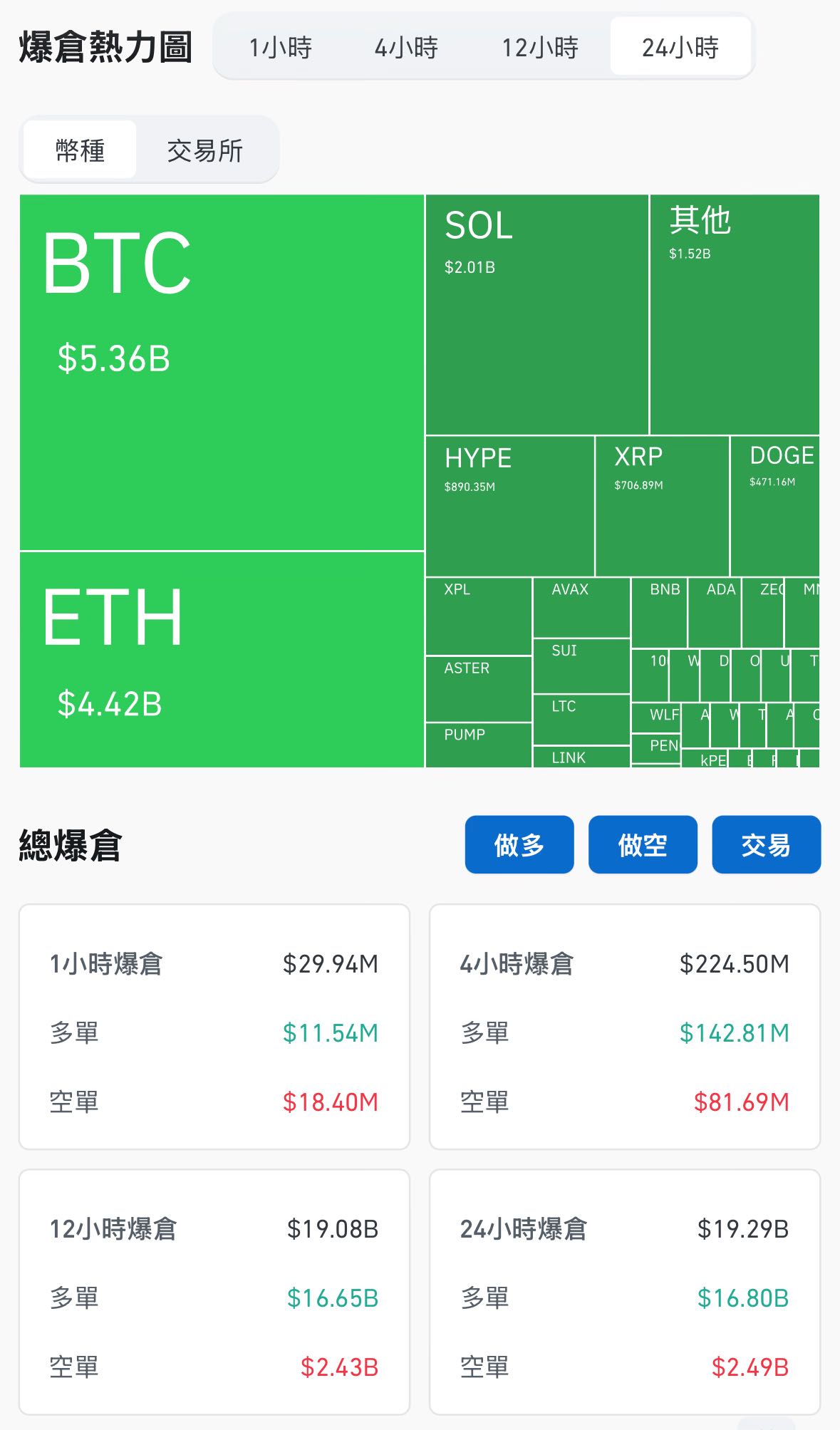Open the 其他 heatmap tile
The height and width of the screenshot is (1430, 840).
click(735, 314)
